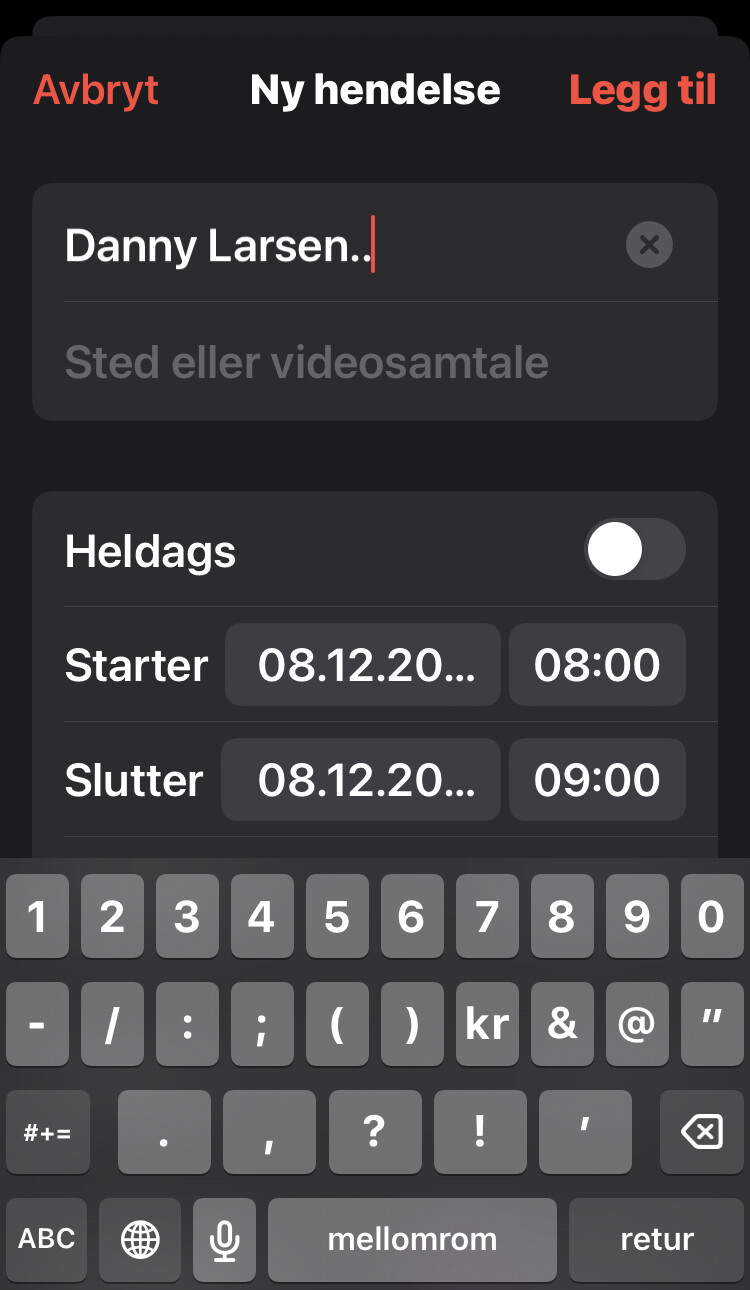
Task: Switch to the #+= symbols keyboard
Action: (47, 1132)
